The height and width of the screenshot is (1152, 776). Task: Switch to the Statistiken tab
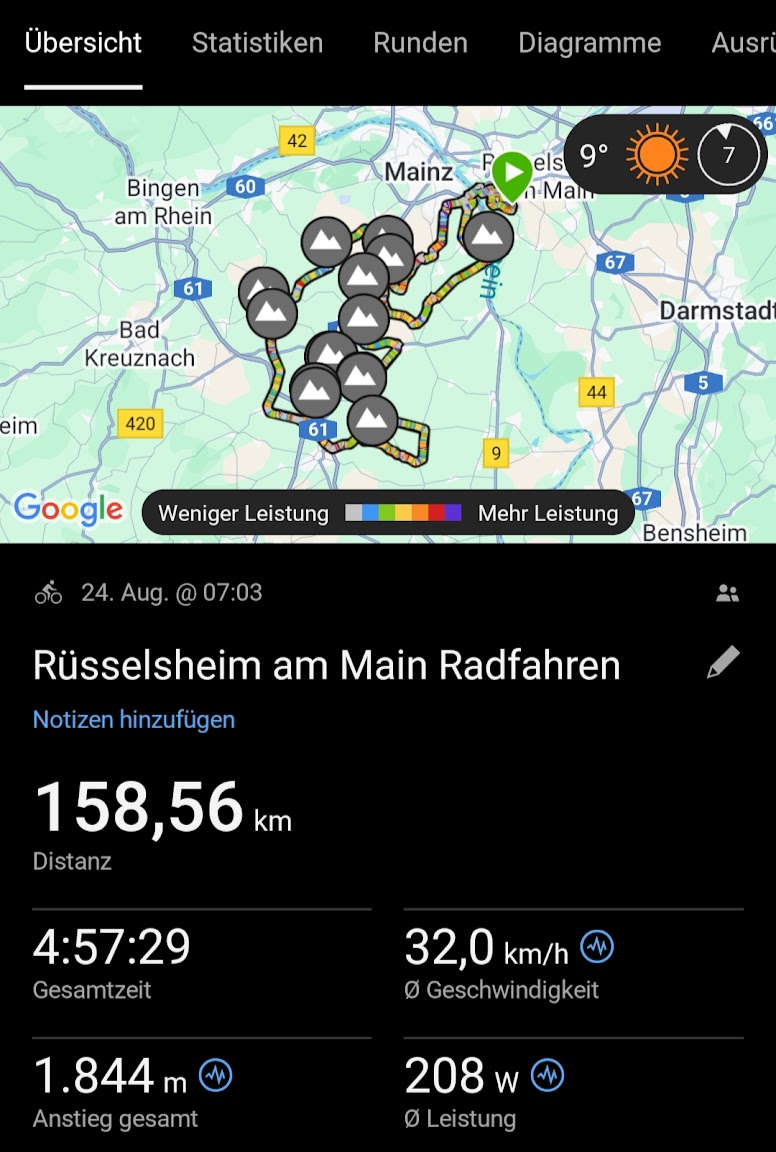[x=257, y=44]
